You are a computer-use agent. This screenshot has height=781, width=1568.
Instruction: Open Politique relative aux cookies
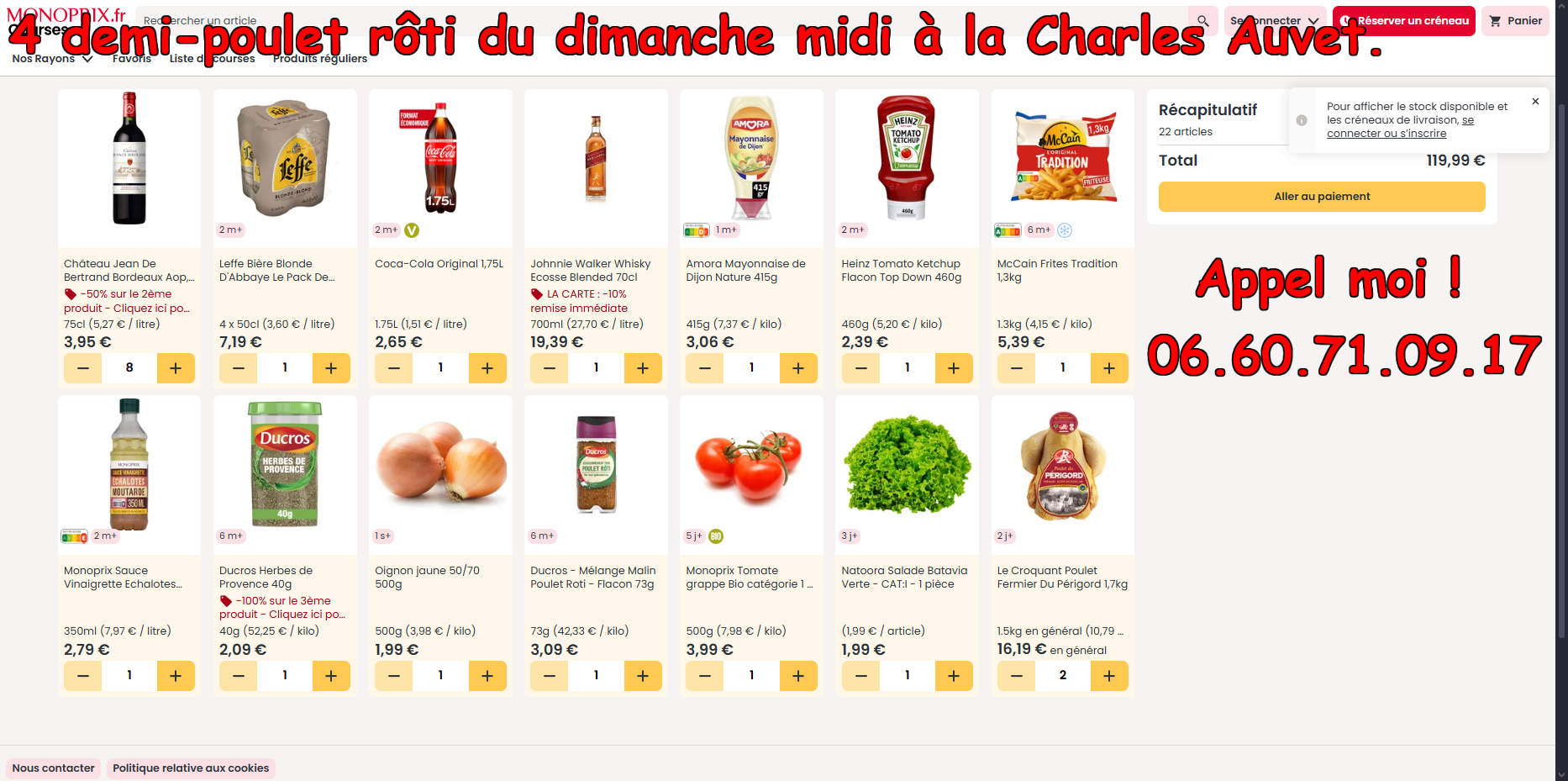click(x=191, y=768)
